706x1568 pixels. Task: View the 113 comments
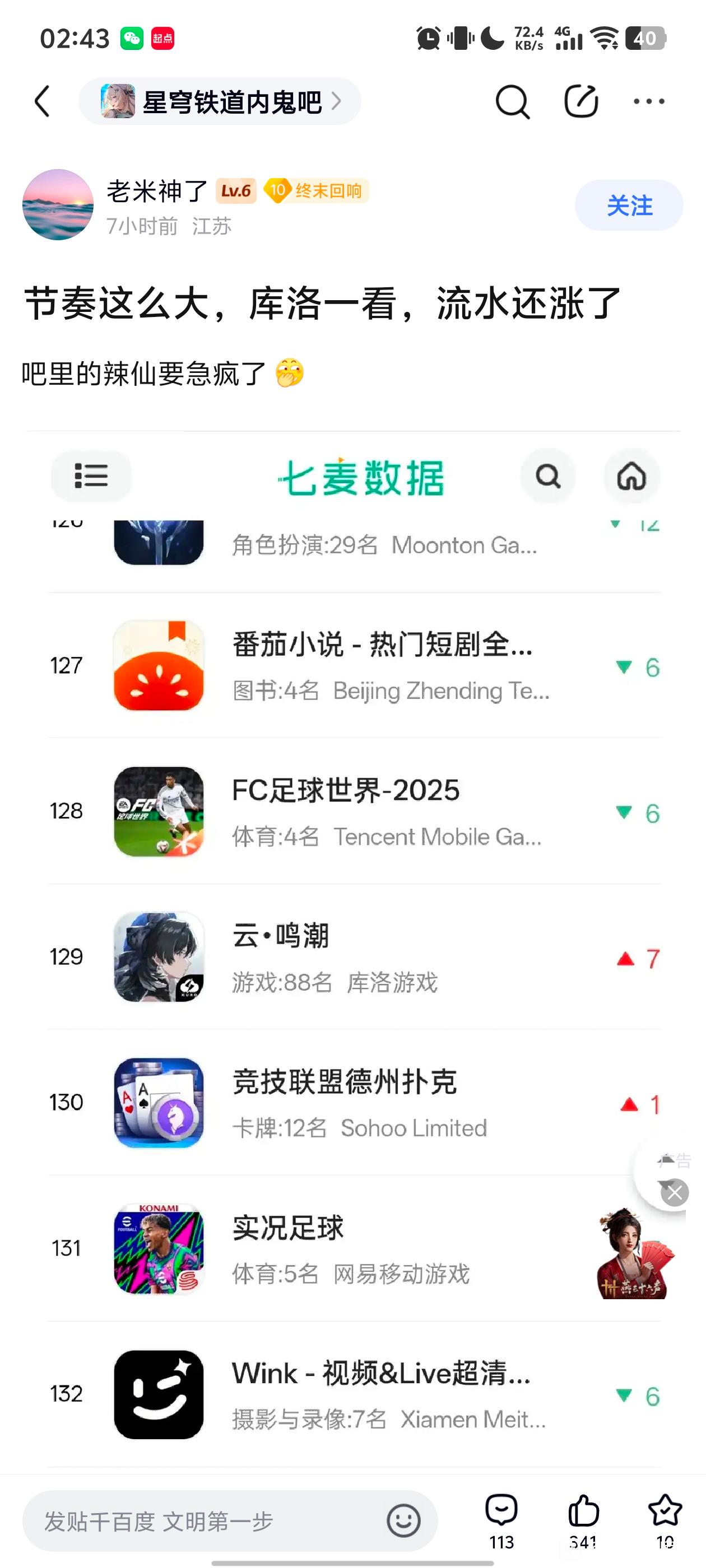point(501,1520)
